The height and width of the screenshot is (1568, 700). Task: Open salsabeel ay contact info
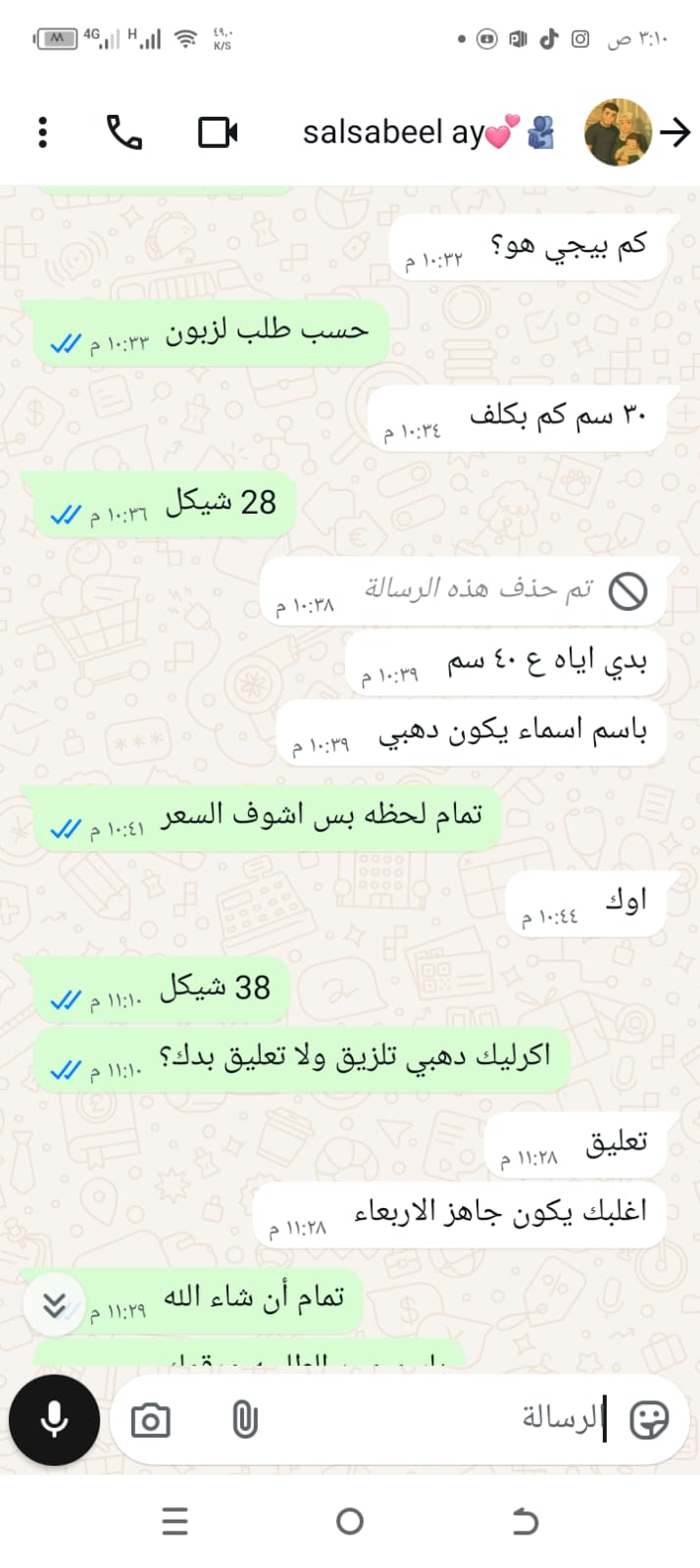412,132
